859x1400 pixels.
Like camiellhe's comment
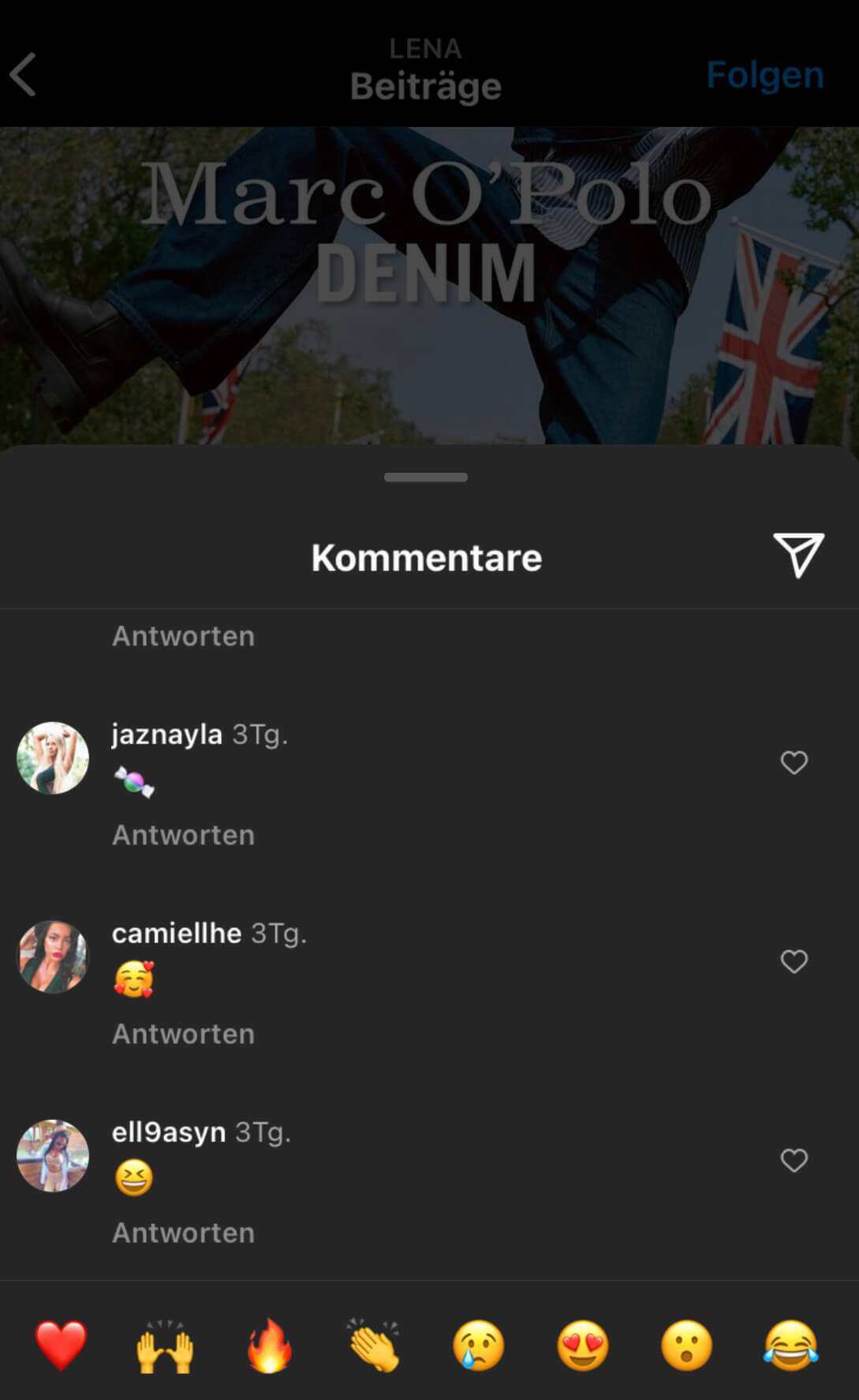(794, 961)
